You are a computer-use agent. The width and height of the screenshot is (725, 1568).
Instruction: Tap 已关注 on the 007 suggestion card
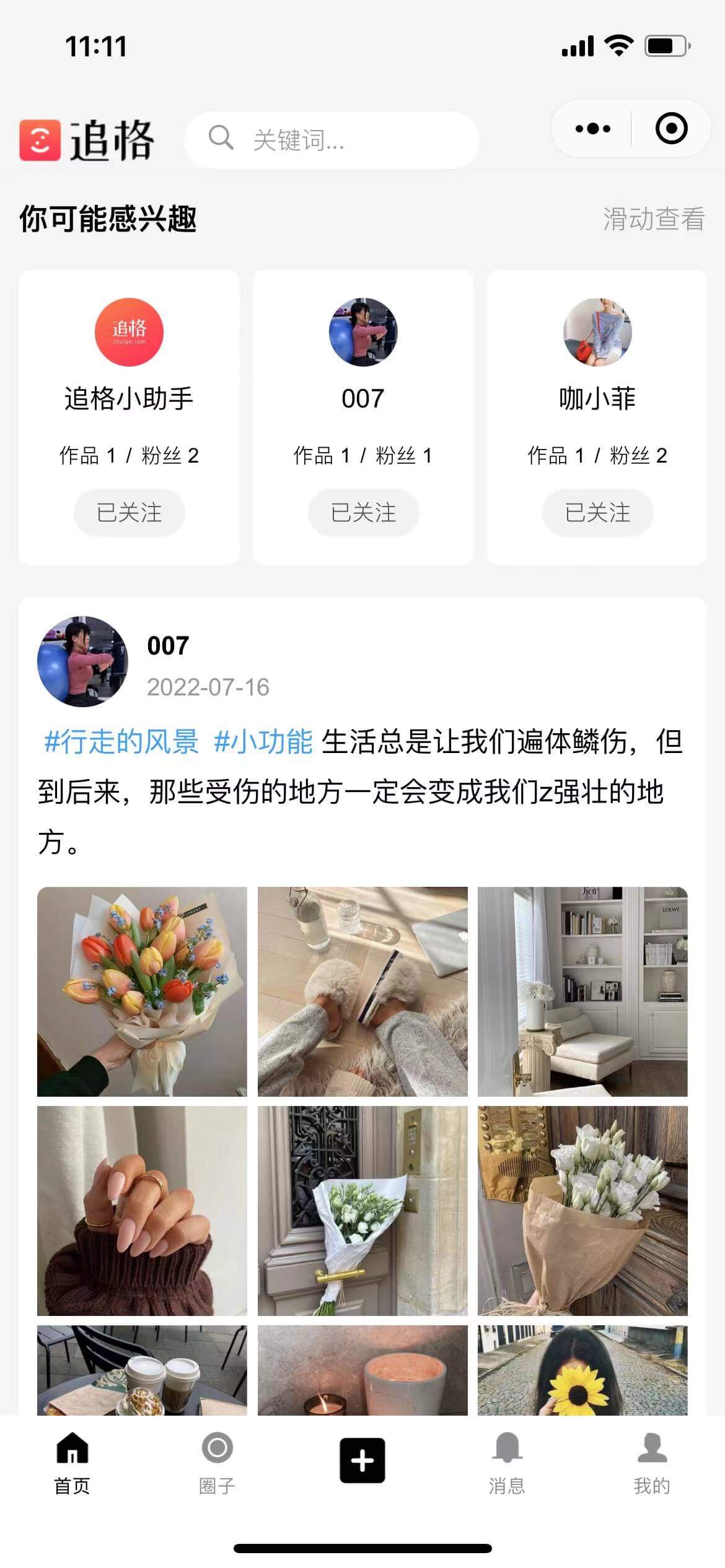[363, 512]
